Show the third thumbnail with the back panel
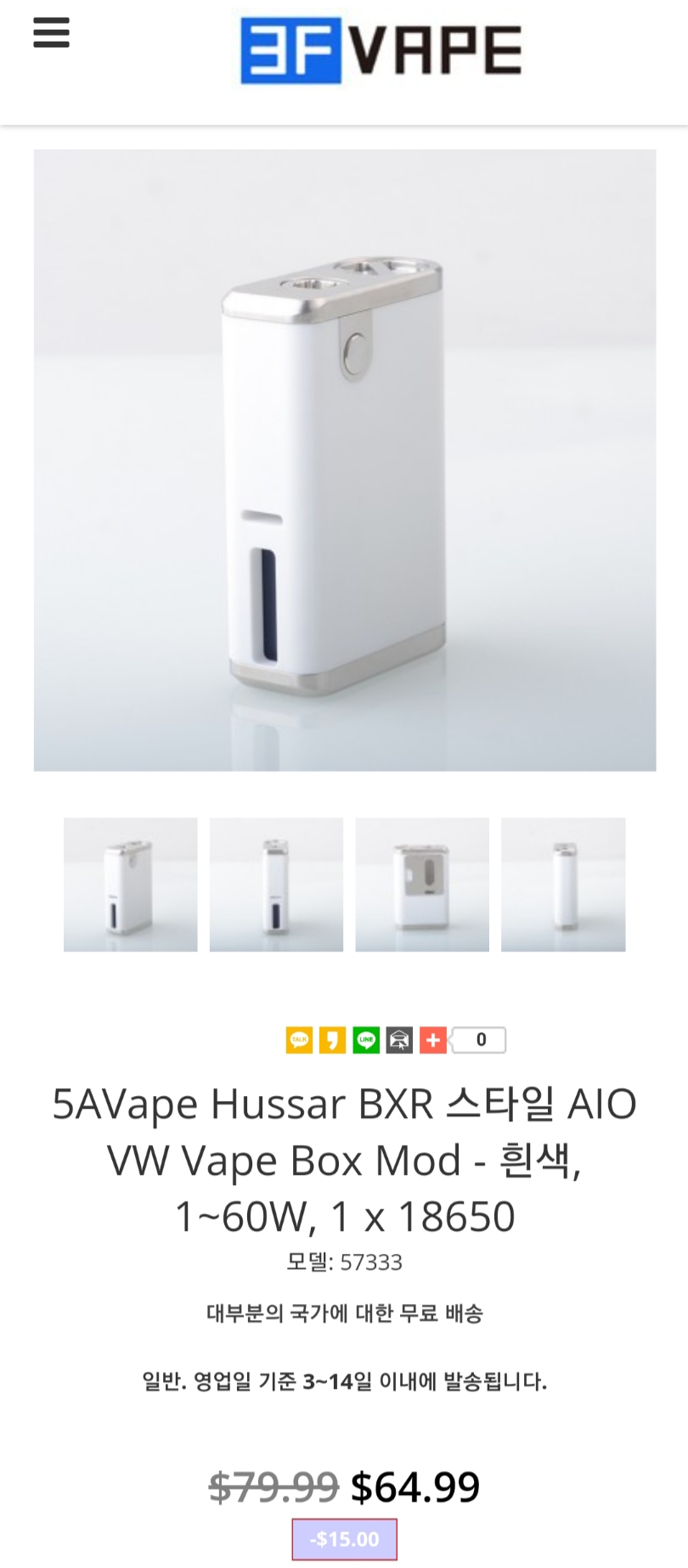Screen dimensions: 688x1568 pos(422,885)
